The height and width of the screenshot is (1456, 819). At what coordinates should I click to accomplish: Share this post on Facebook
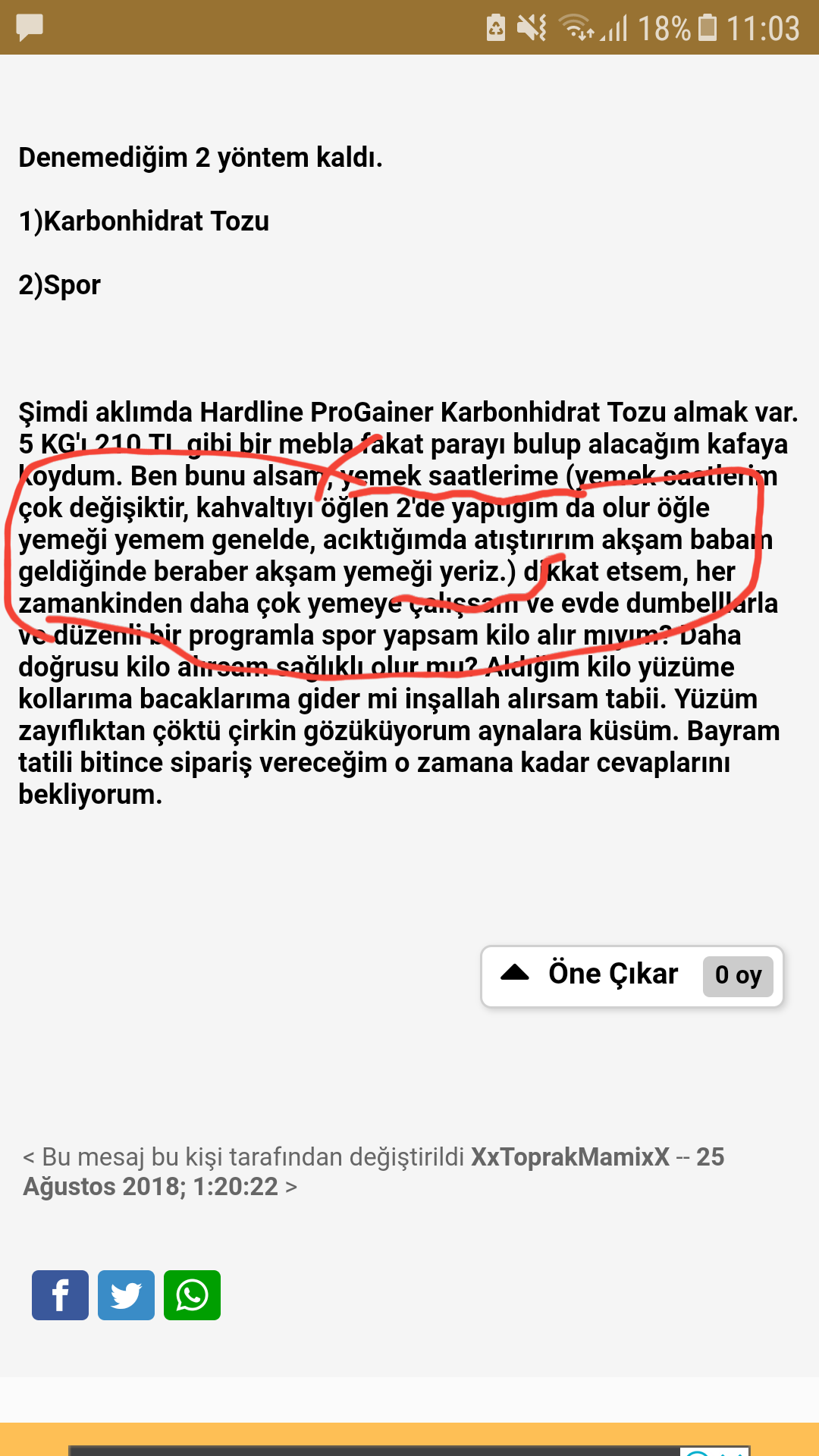click(60, 1295)
